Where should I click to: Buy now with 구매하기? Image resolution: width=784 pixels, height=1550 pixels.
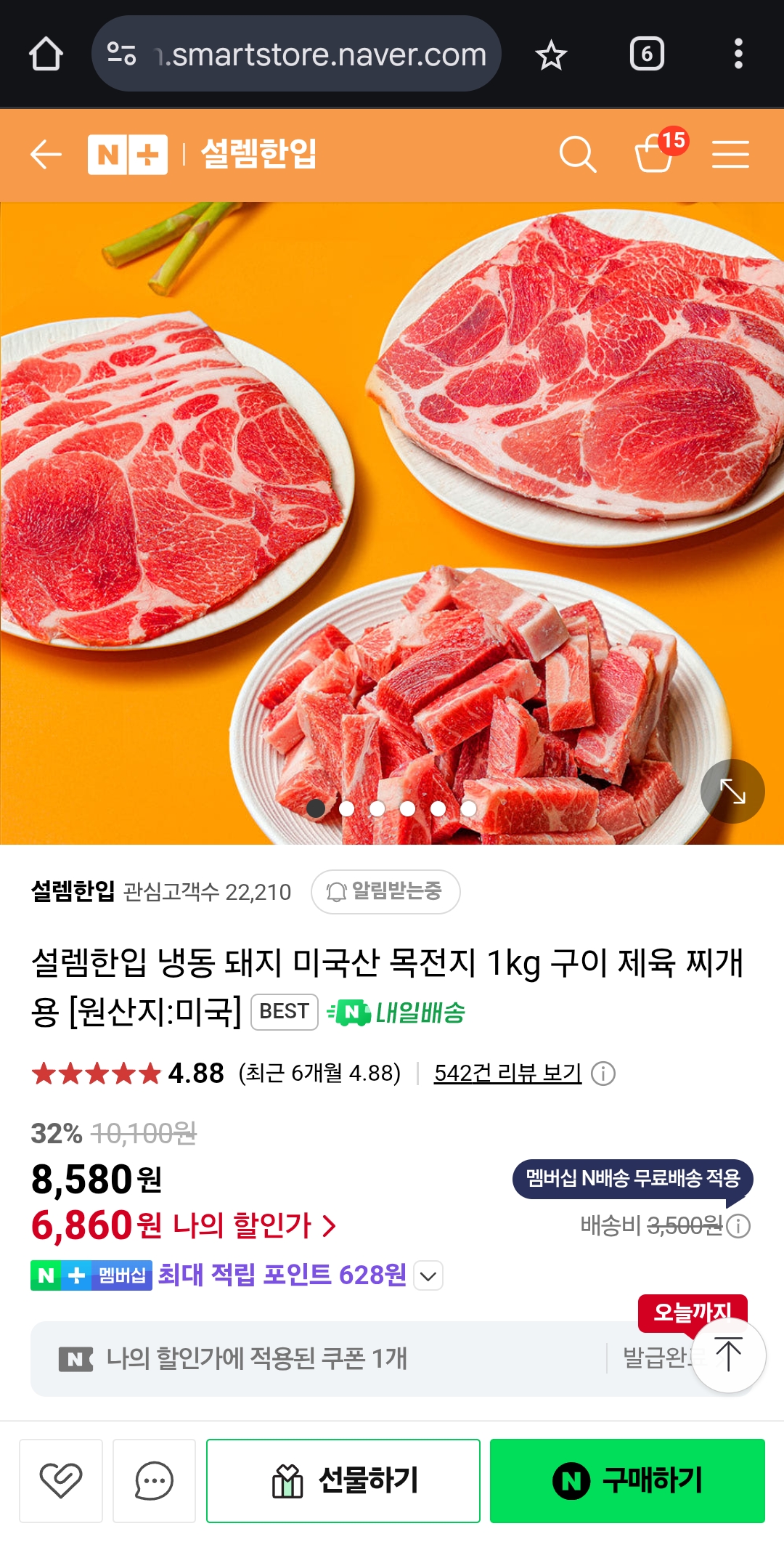click(627, 1480)
